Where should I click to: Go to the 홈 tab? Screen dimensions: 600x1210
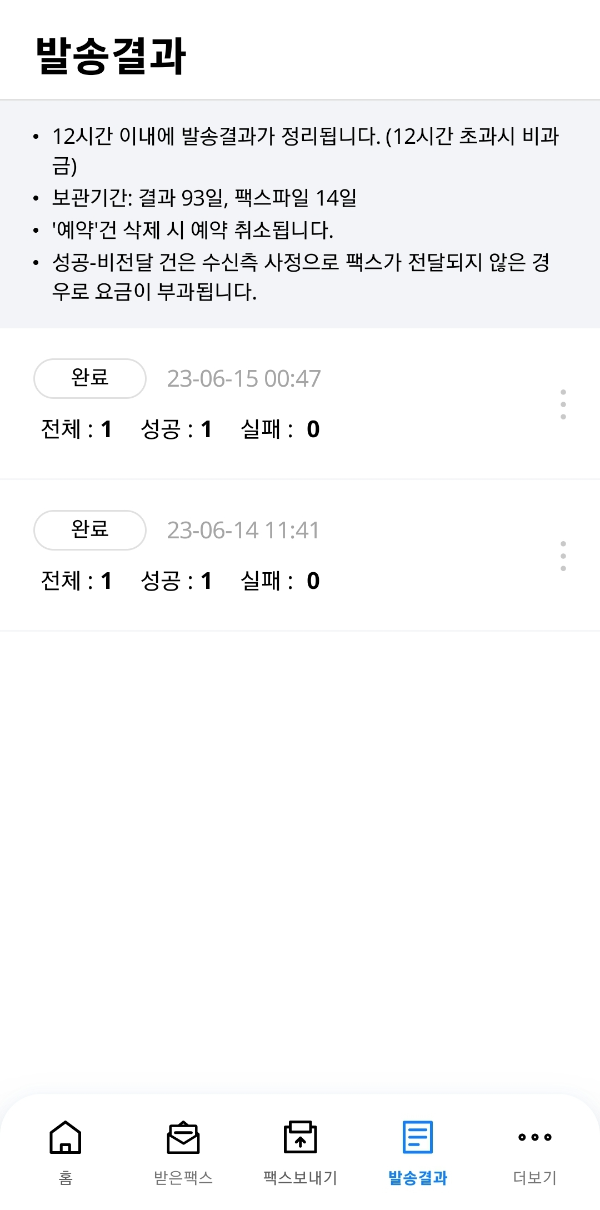[x=65, y=1152]
